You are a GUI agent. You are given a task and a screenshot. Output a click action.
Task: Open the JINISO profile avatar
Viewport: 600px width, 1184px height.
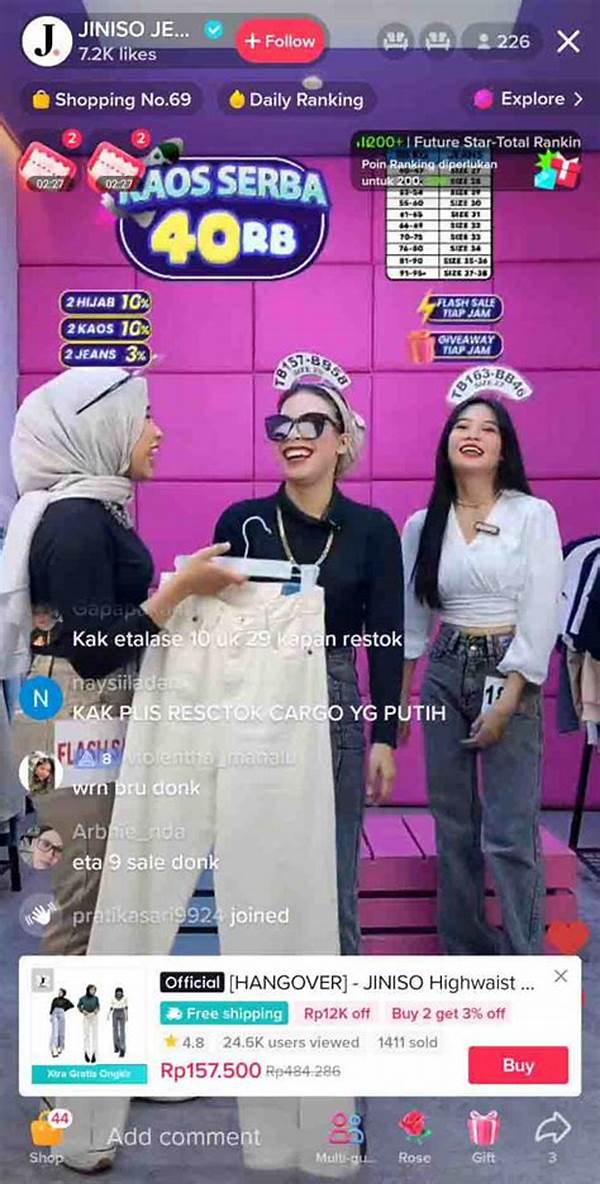(46, 41)
